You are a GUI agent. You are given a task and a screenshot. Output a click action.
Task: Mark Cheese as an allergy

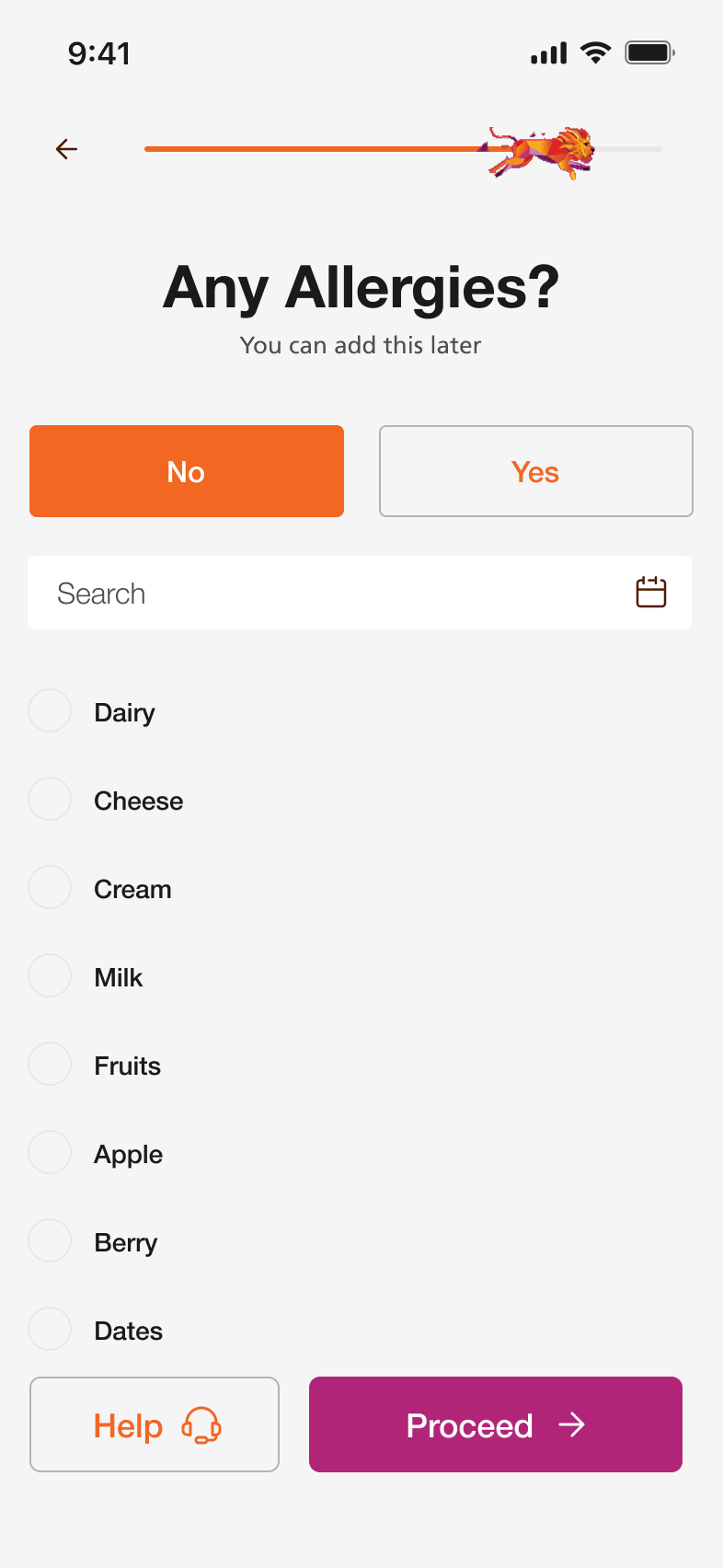click(50, 800)
